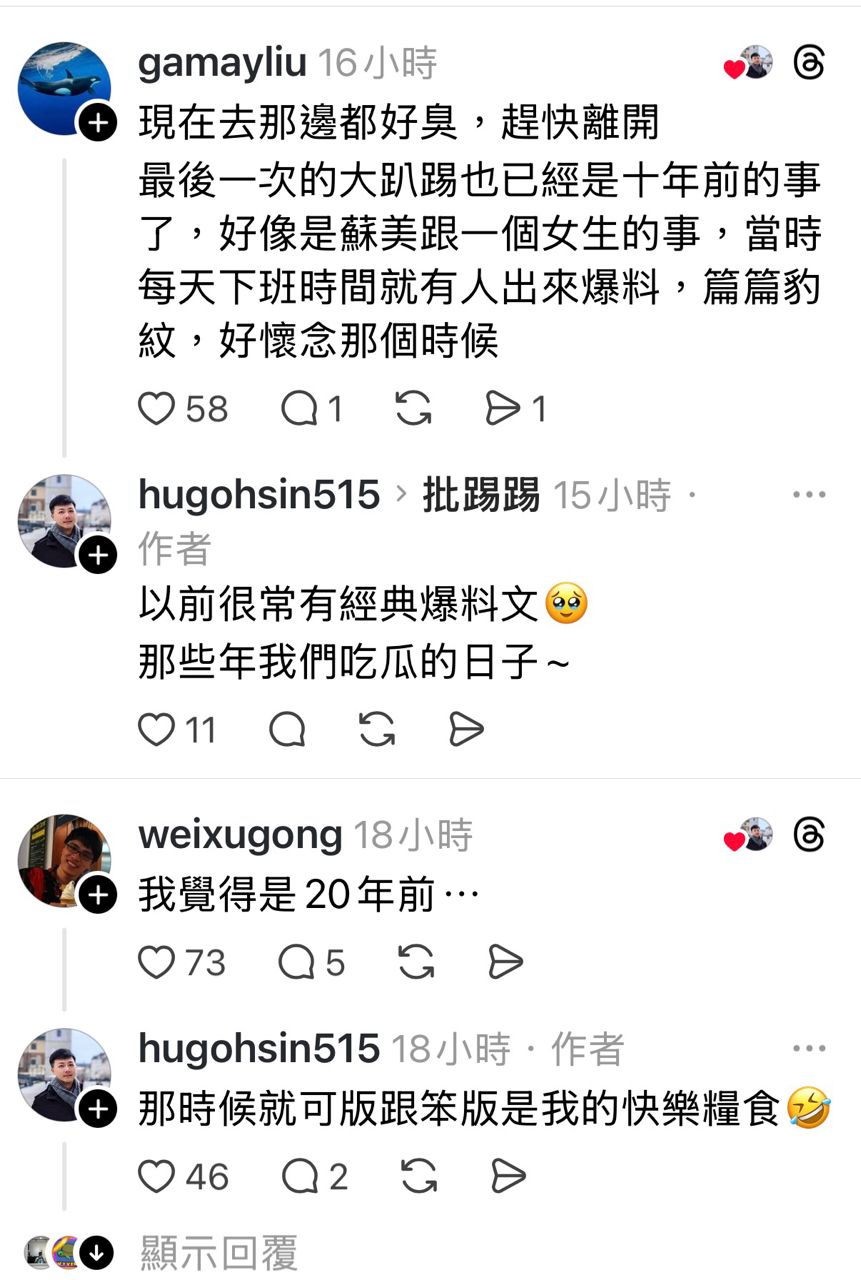
Task: Repost hugohsin515's reply about 吃瓜的日子
Action: 377,730
